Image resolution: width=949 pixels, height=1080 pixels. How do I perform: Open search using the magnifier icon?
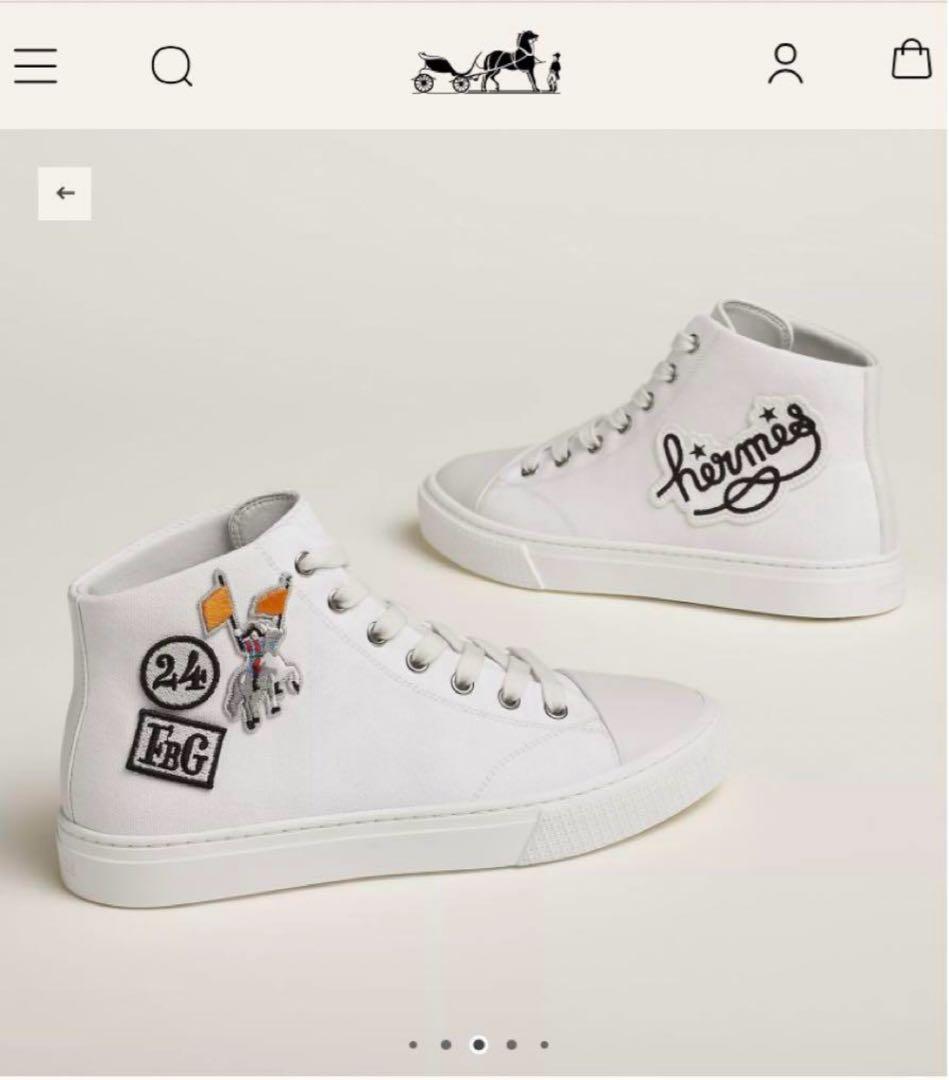[172, 66]
